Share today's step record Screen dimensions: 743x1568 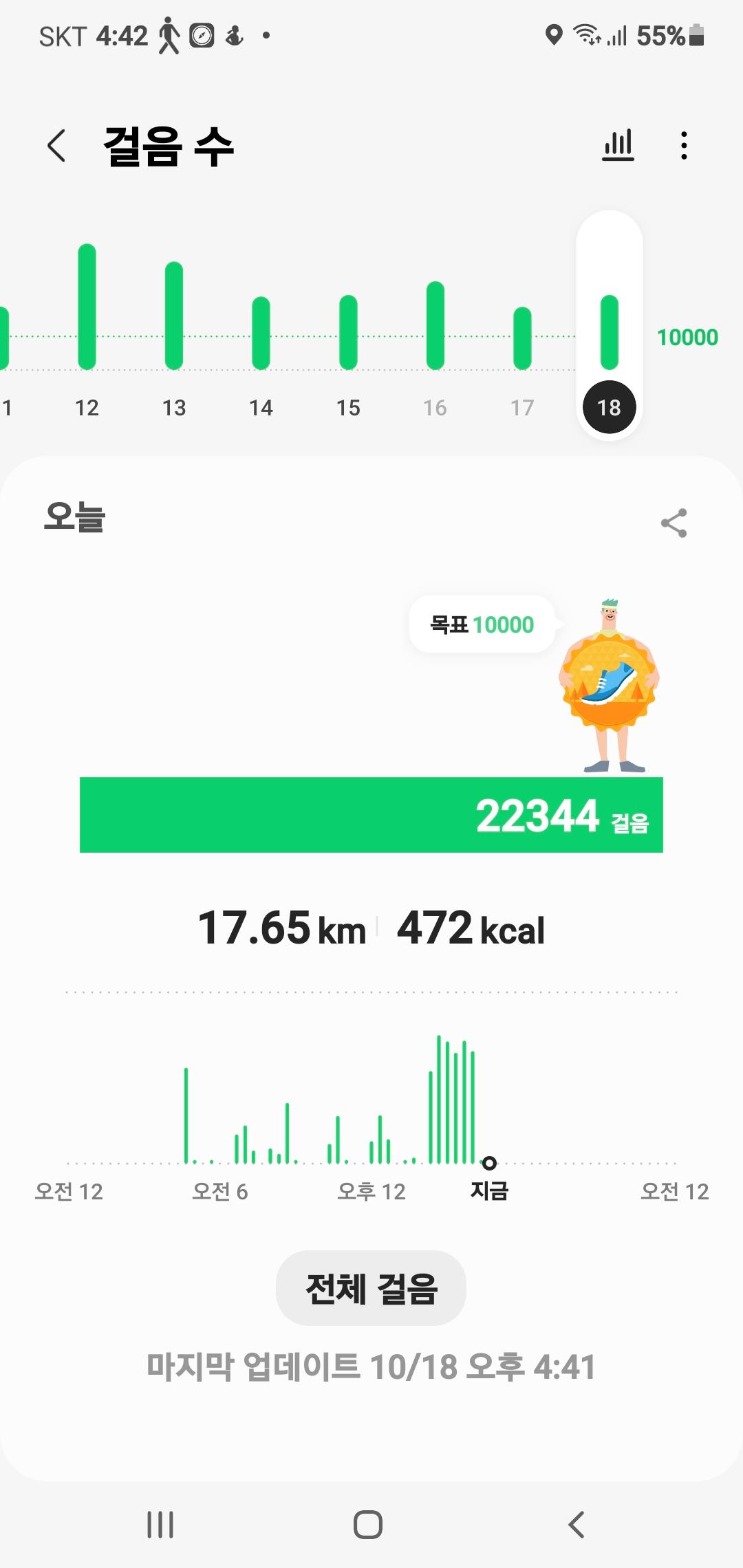(x=674, y=523)
